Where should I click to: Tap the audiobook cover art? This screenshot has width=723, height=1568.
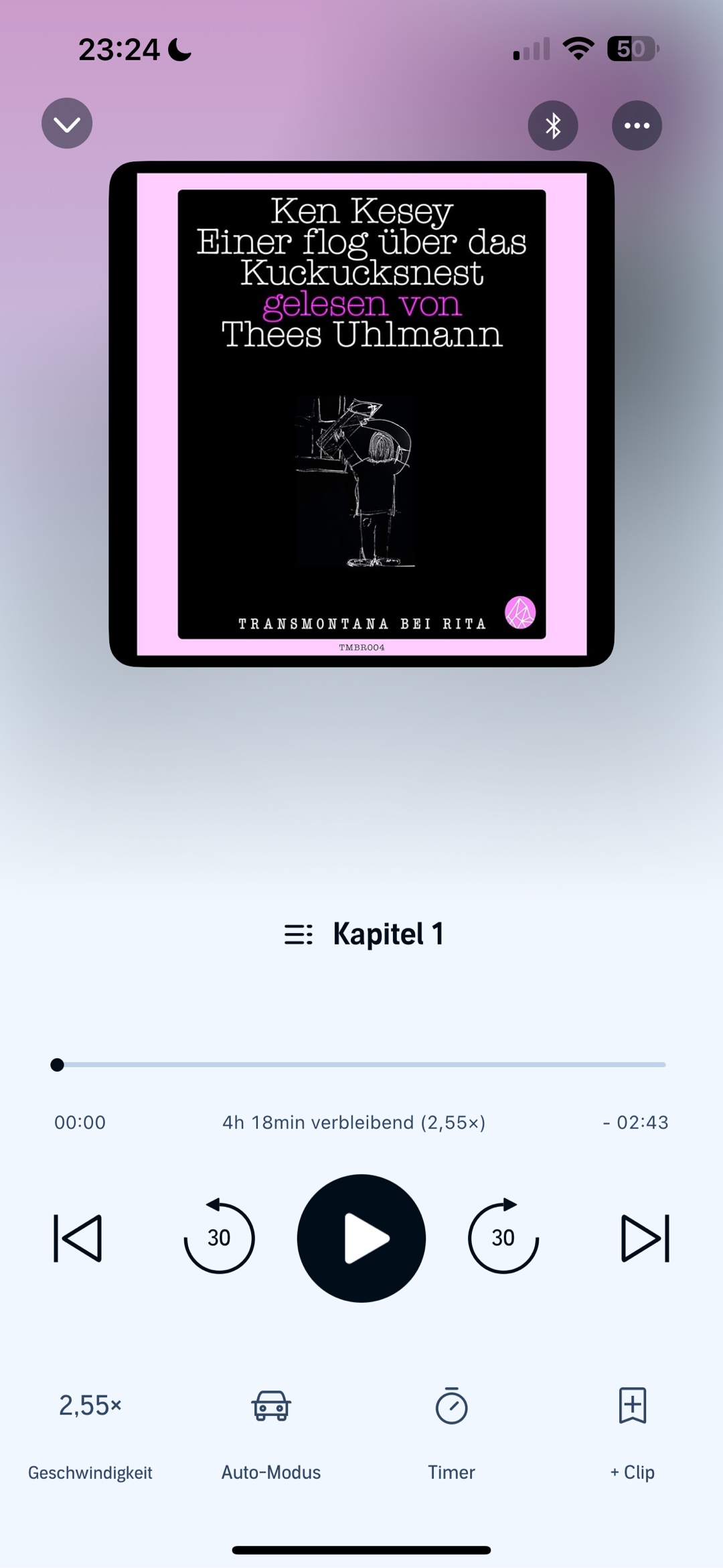point(361,414)
